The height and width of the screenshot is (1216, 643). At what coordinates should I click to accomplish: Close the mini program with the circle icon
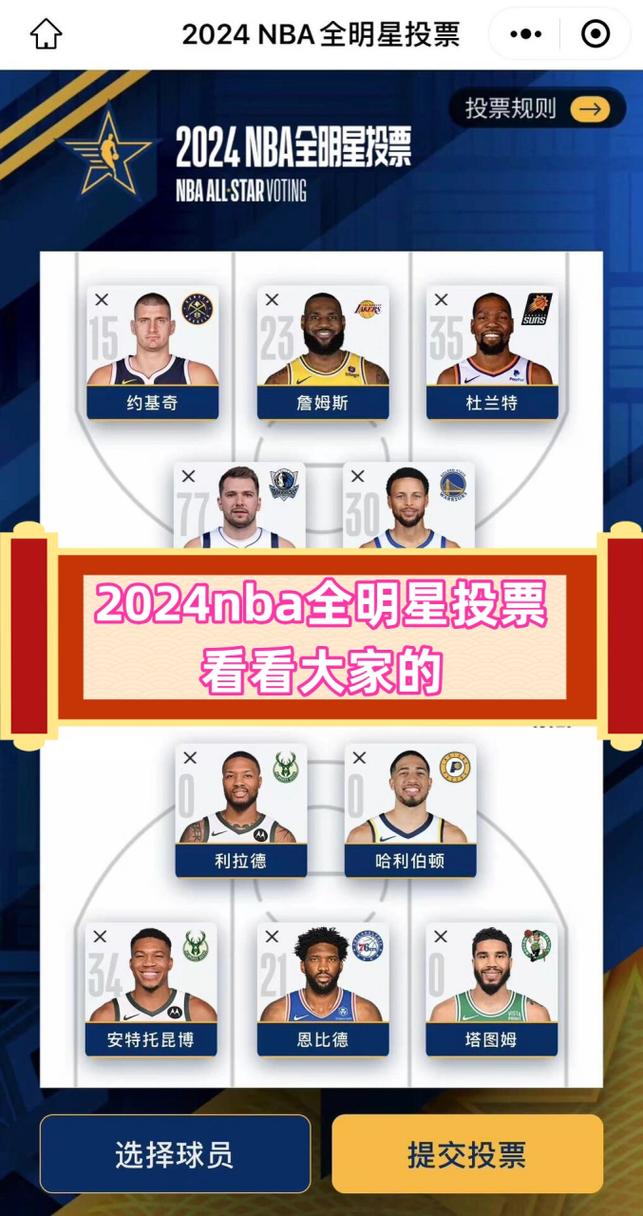click(x=596, y=35)
